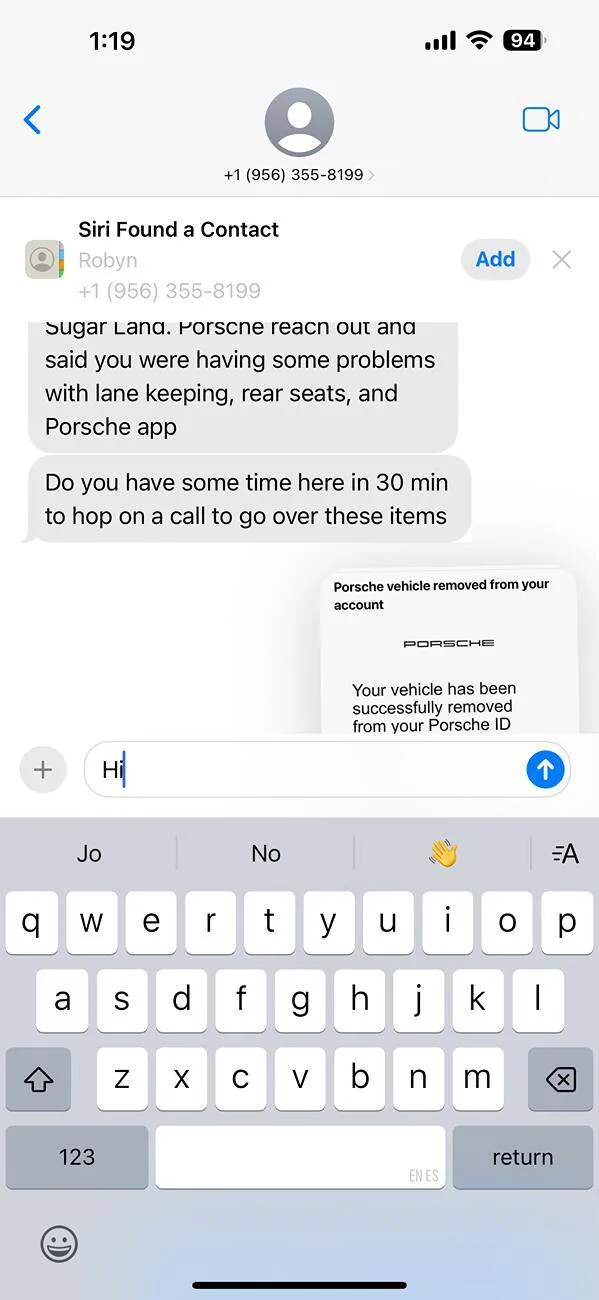Open the Porsche vehicle removed attachment
Viewport: 599px width, 1300px height.
tap(449, 651)
